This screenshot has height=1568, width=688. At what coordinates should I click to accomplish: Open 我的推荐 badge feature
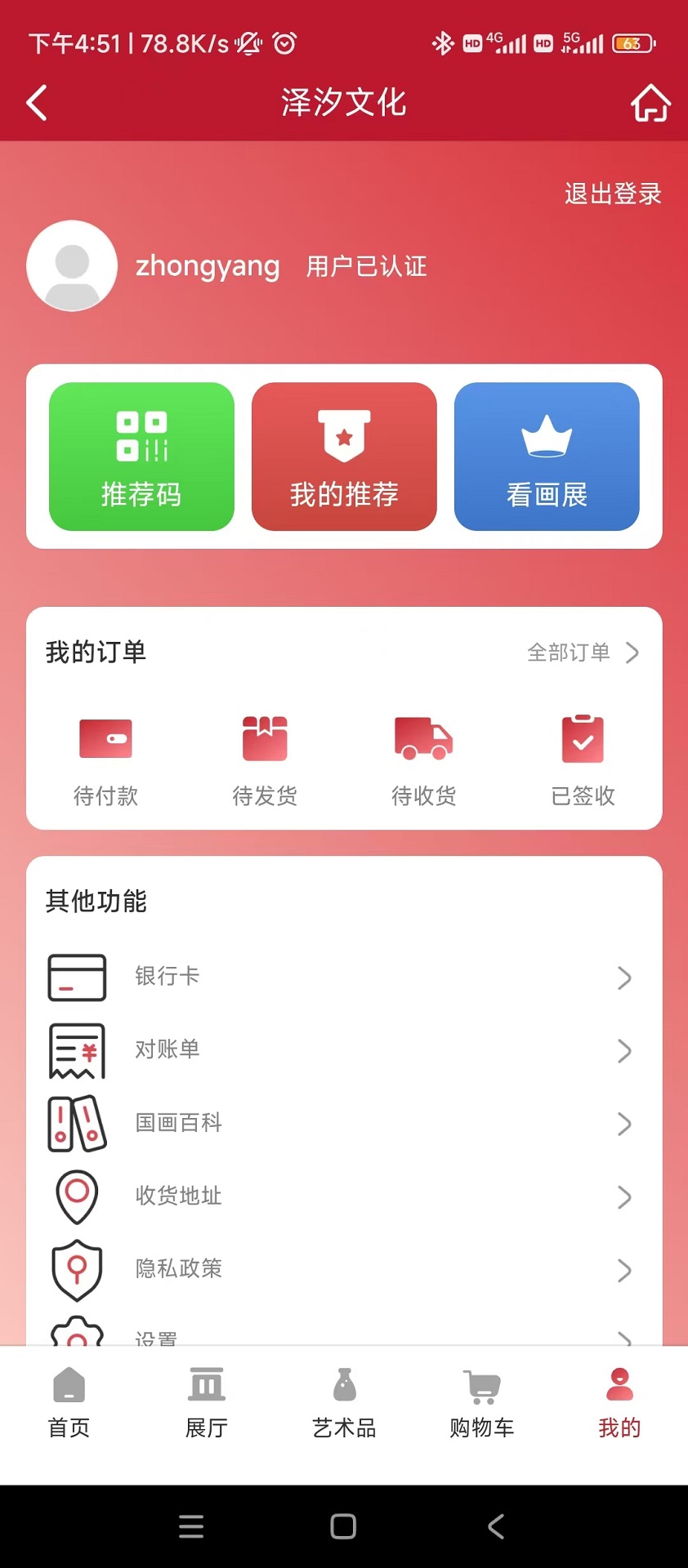coord(343,456)
